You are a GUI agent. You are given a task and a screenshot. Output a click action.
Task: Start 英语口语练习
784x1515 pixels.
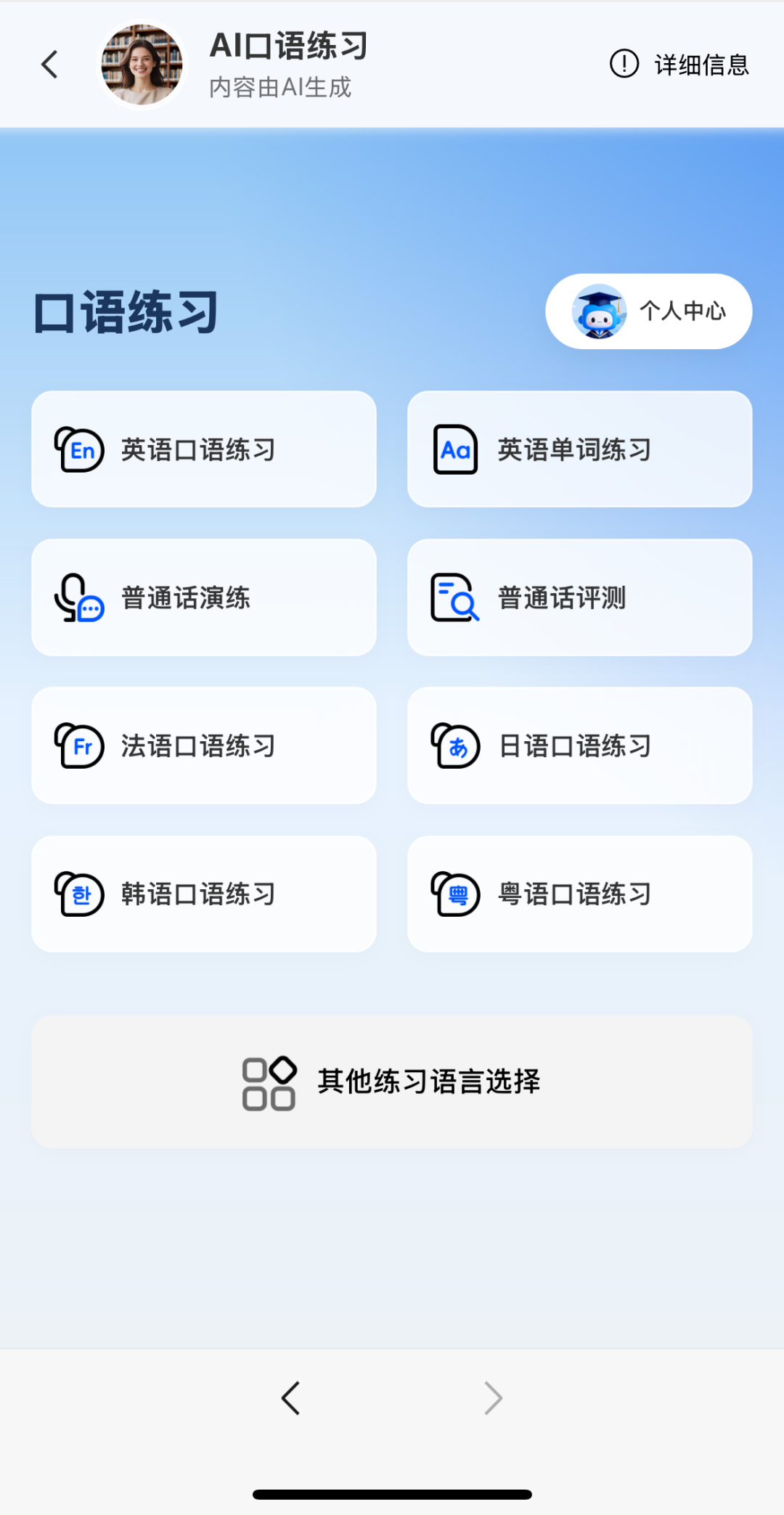204,449
